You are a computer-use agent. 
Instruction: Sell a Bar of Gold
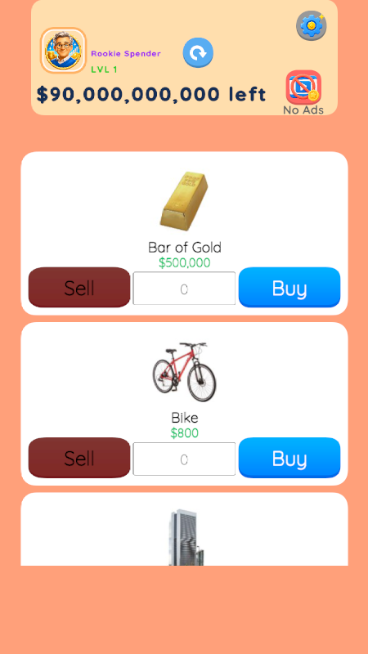tap(79, 287)
